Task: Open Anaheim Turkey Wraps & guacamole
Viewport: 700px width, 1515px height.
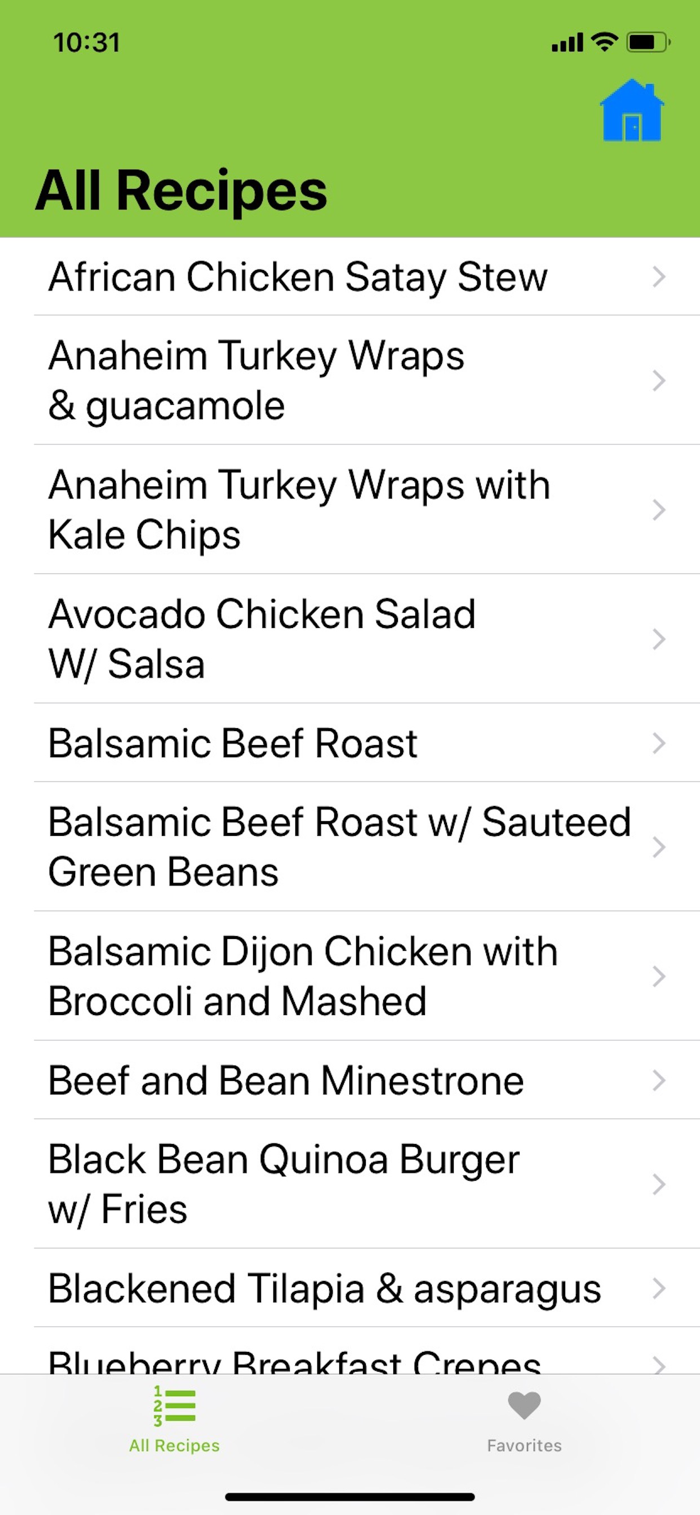Action: click(350, 380)
